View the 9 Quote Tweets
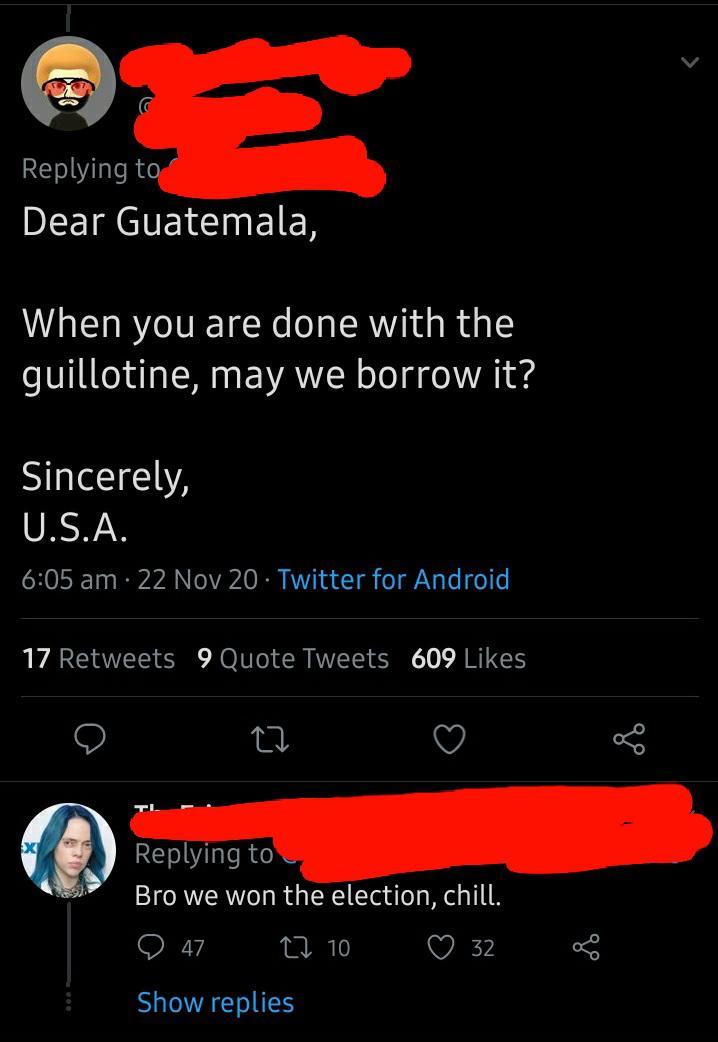718x1042 pixels. 293,658
